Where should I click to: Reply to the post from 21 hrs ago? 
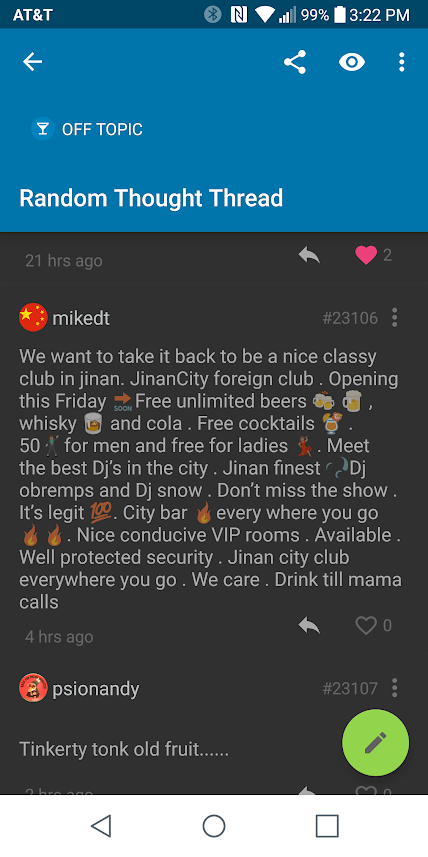pyautogui.click(x=309, y=255)
